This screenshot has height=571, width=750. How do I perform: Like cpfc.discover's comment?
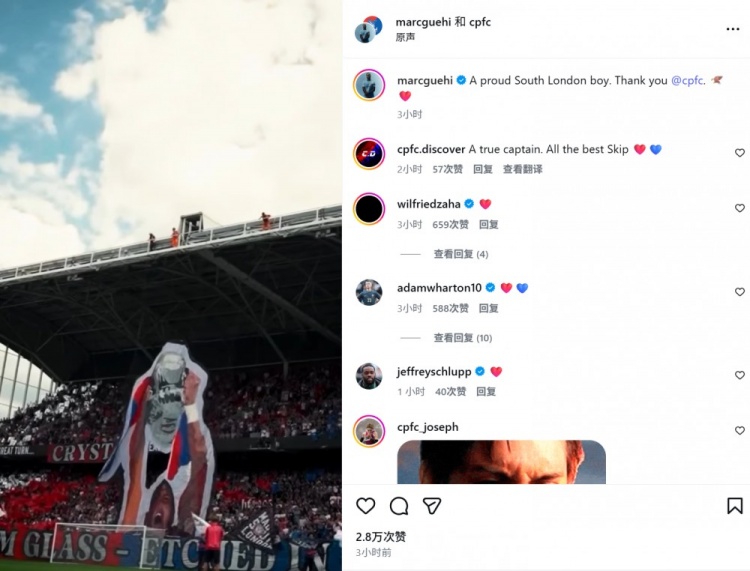coord(740,153)
